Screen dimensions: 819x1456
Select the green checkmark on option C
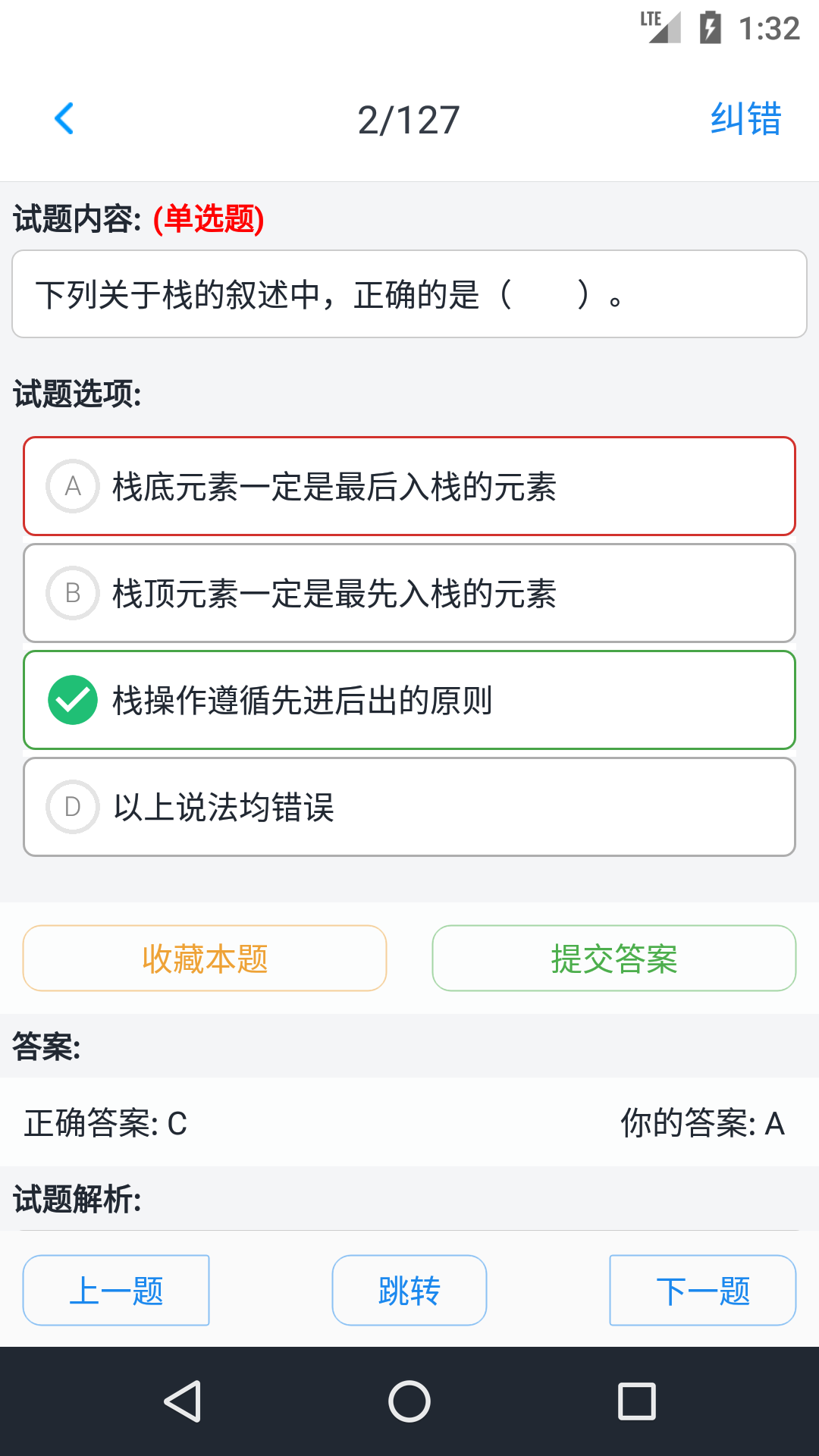pos(72,699)
